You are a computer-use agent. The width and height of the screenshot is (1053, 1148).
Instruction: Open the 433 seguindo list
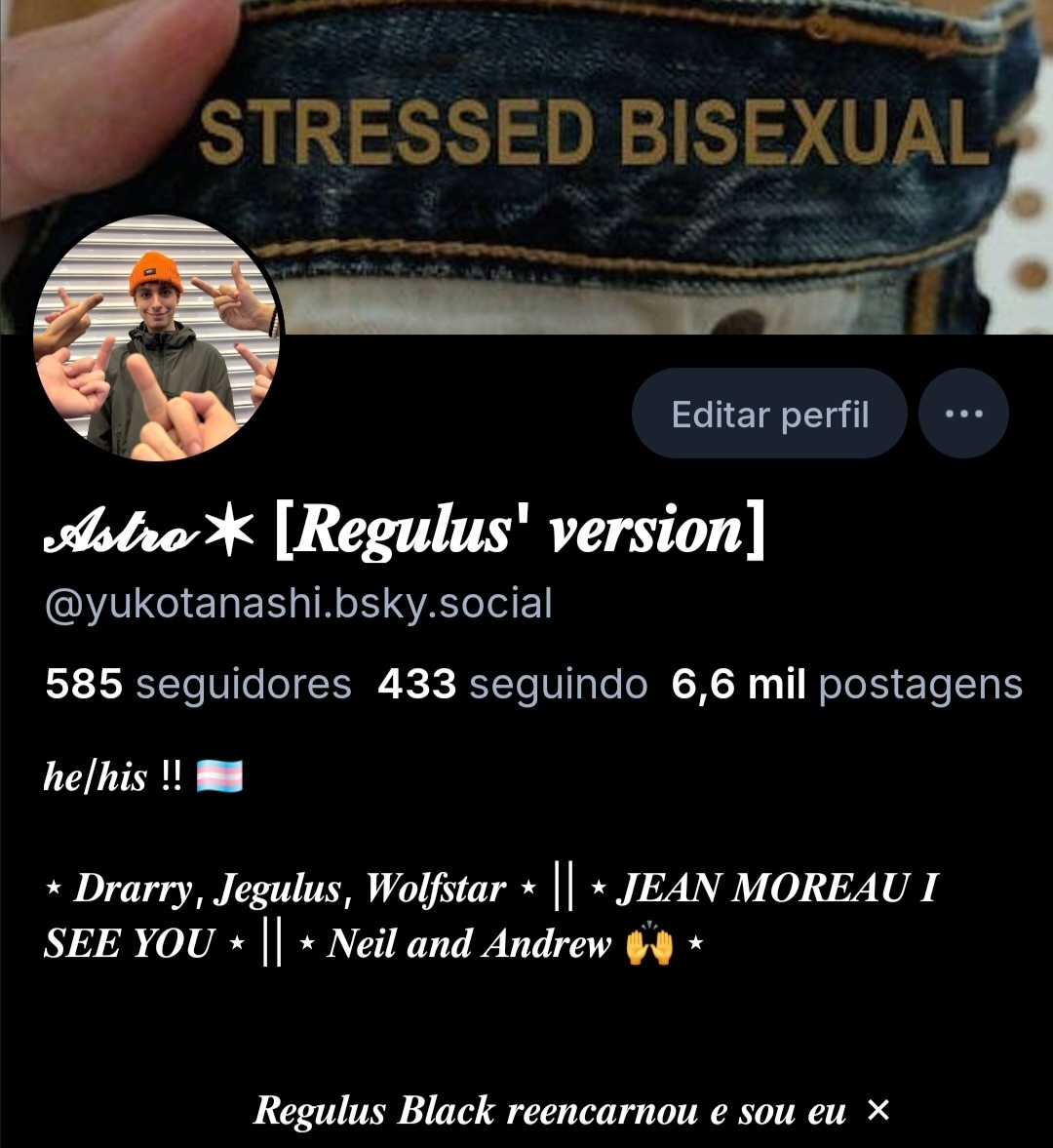pos(512,685)
